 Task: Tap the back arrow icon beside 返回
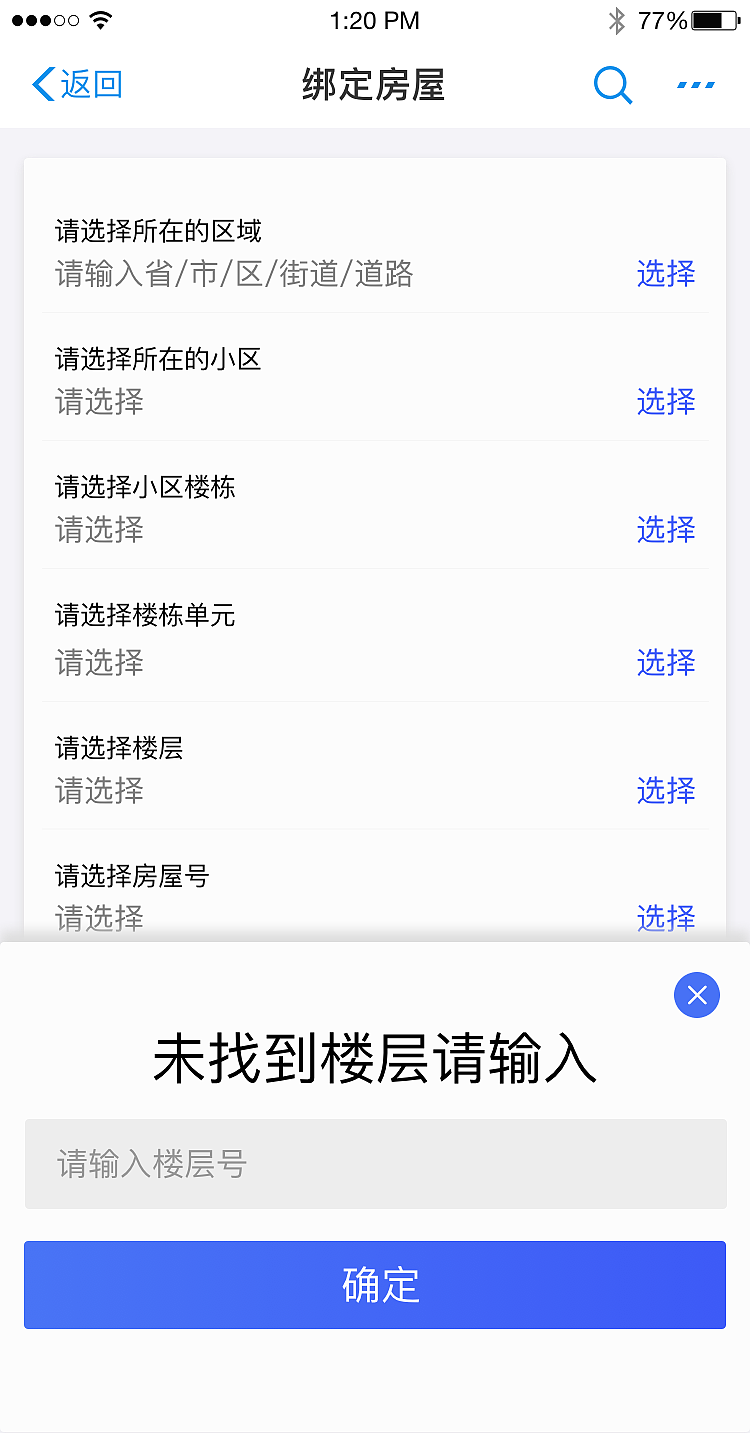click(x=40, y=85)
